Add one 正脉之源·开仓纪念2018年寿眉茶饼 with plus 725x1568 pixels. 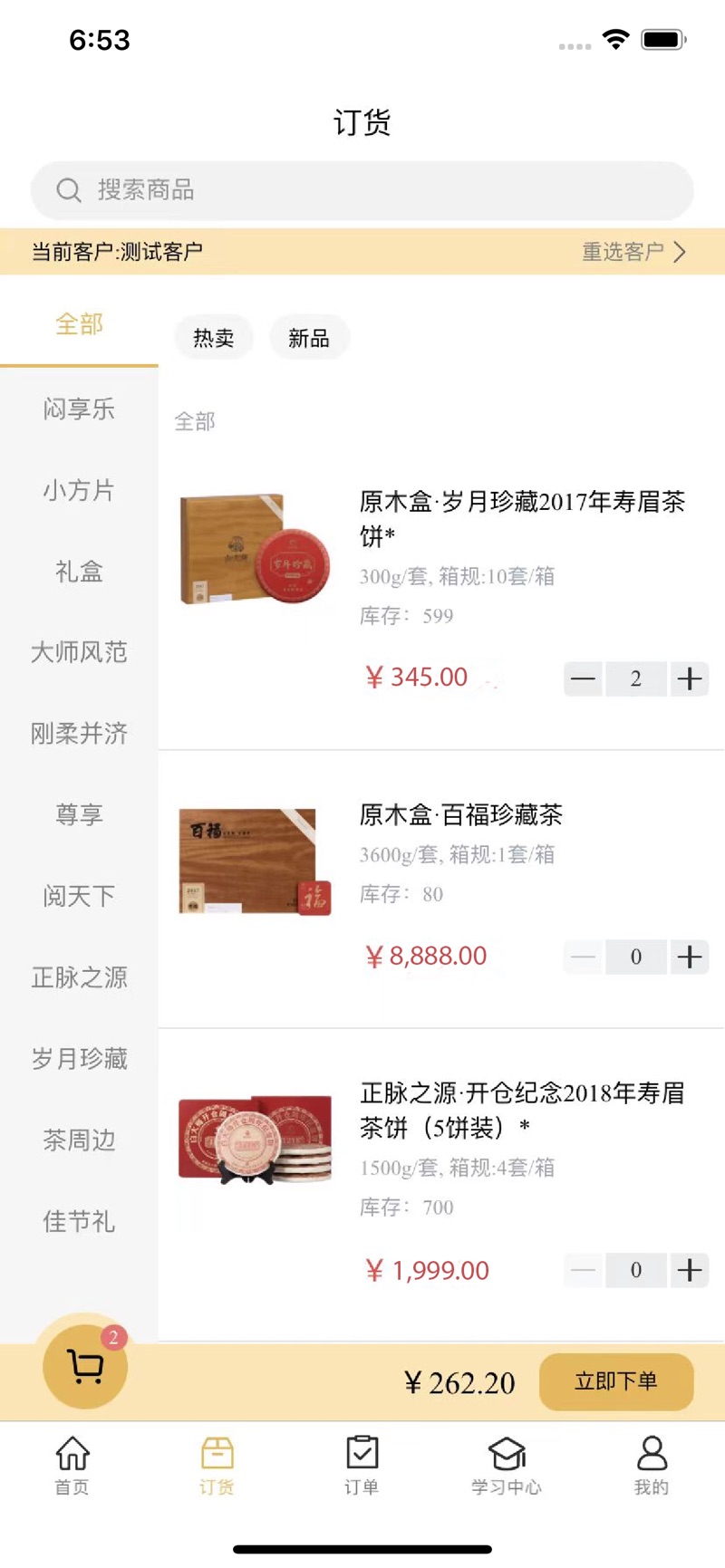coord(690,1270)
